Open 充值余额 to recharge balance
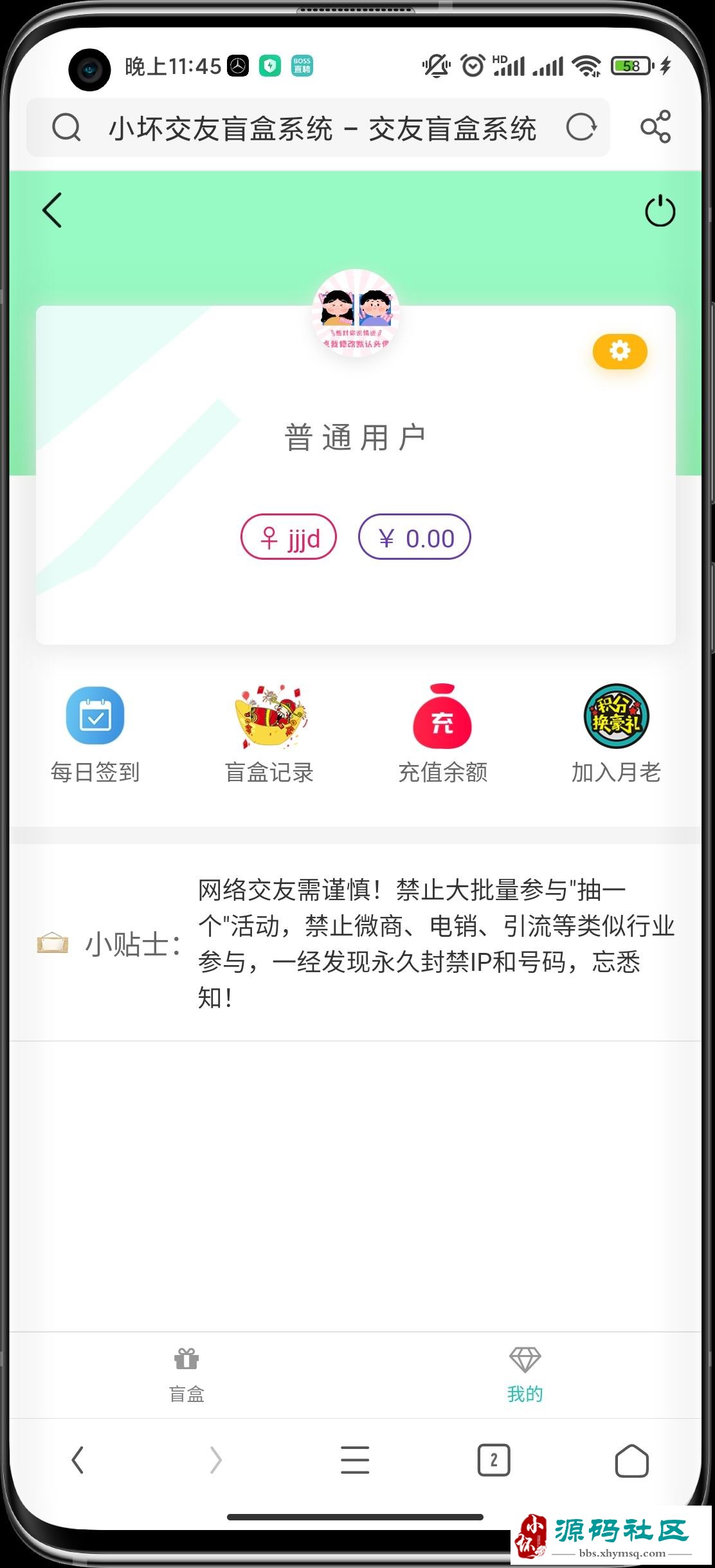715x1568 pixels. (x=442, y=733)
